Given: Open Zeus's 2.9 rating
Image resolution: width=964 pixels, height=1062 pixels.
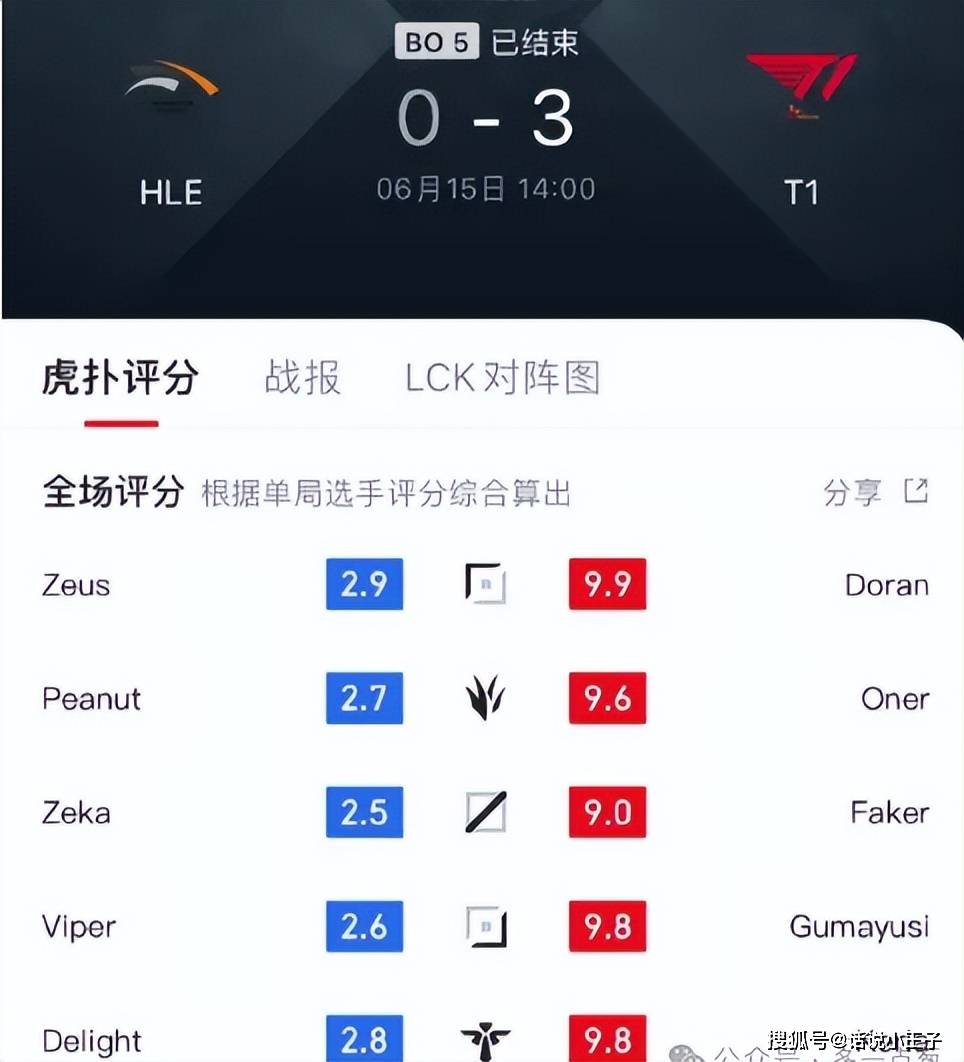Looking at the screenshot, I should point(364,584).
